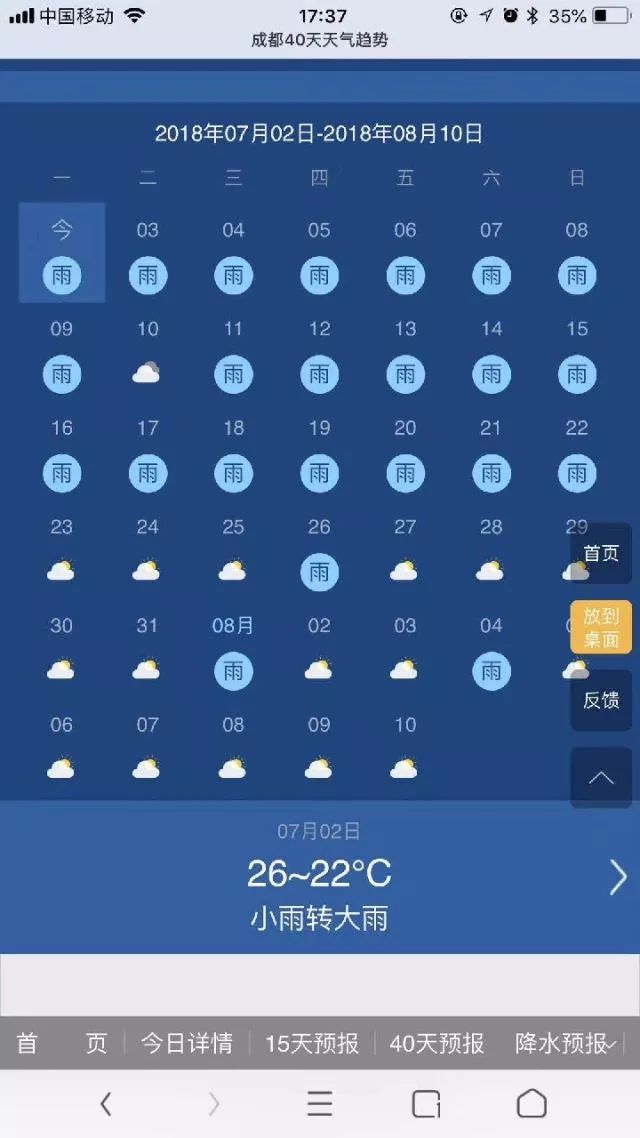Viewport: 640px width, 1138px height.
Task: Select the cloudy day 10 in July
Action: [x=147, y=354]
